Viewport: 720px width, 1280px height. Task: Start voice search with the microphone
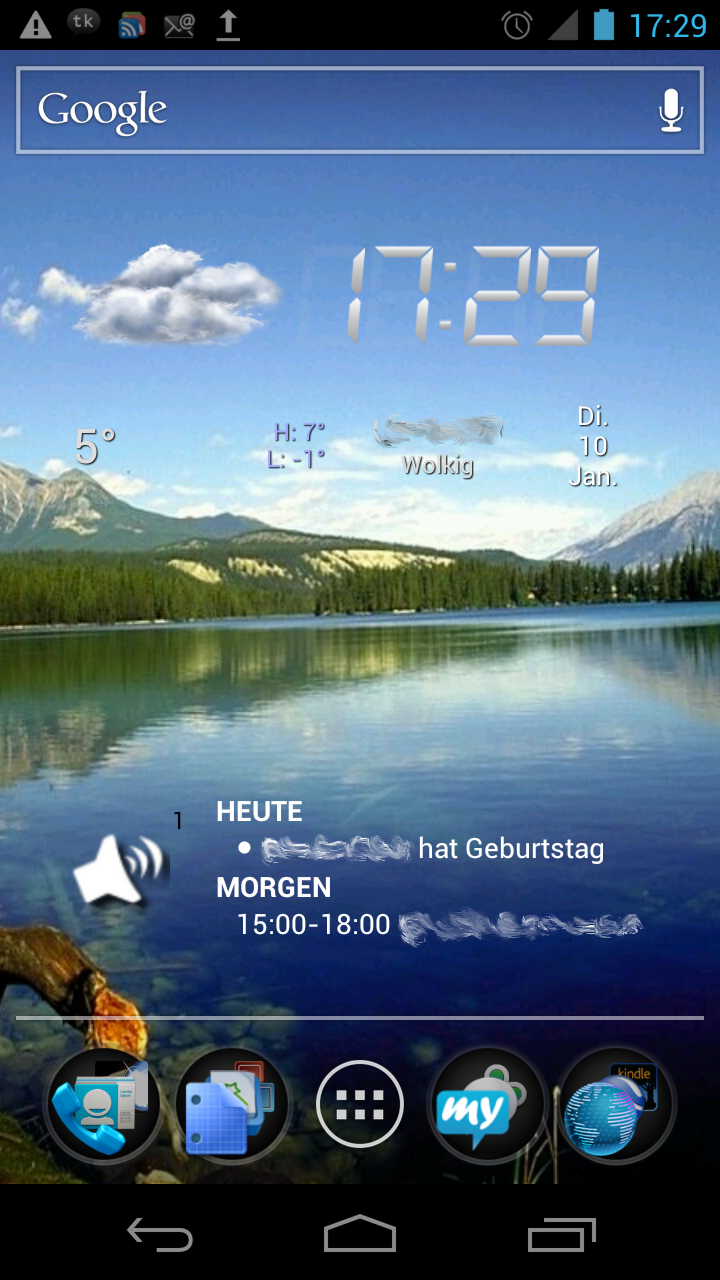[671, 110]
